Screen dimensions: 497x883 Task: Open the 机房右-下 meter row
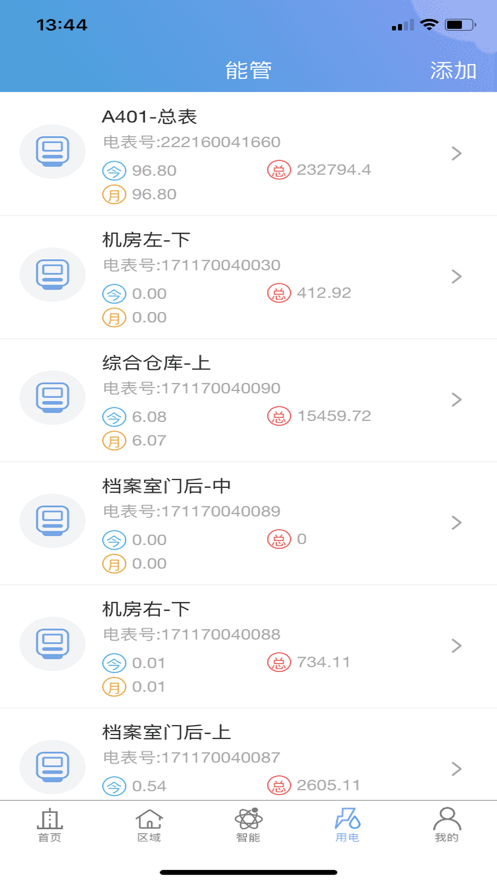coord(248,646)
